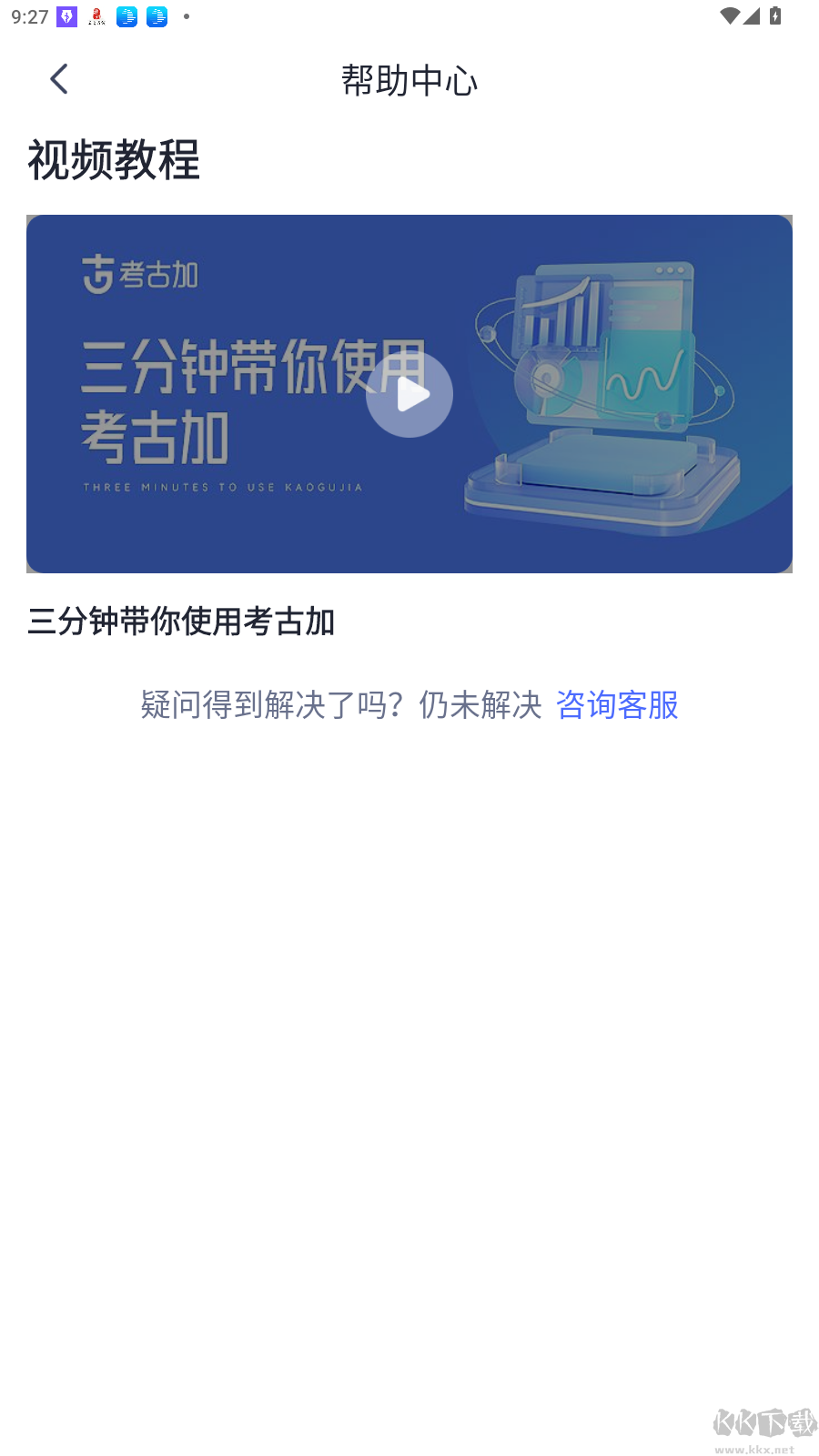
Task: Tap the notification dot beside status bar icons
Action: 187,15
